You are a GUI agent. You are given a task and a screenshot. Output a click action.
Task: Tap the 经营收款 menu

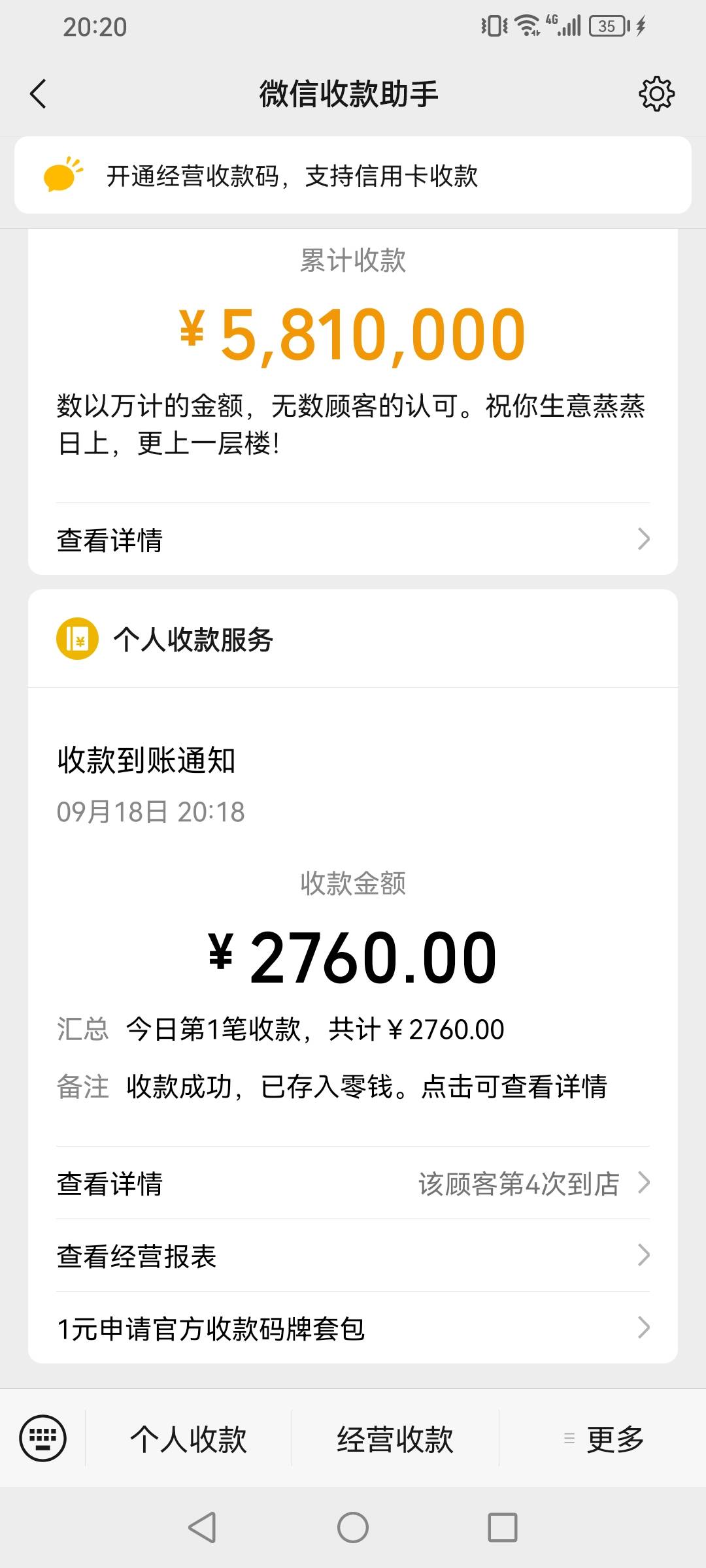click(395, 1439)
